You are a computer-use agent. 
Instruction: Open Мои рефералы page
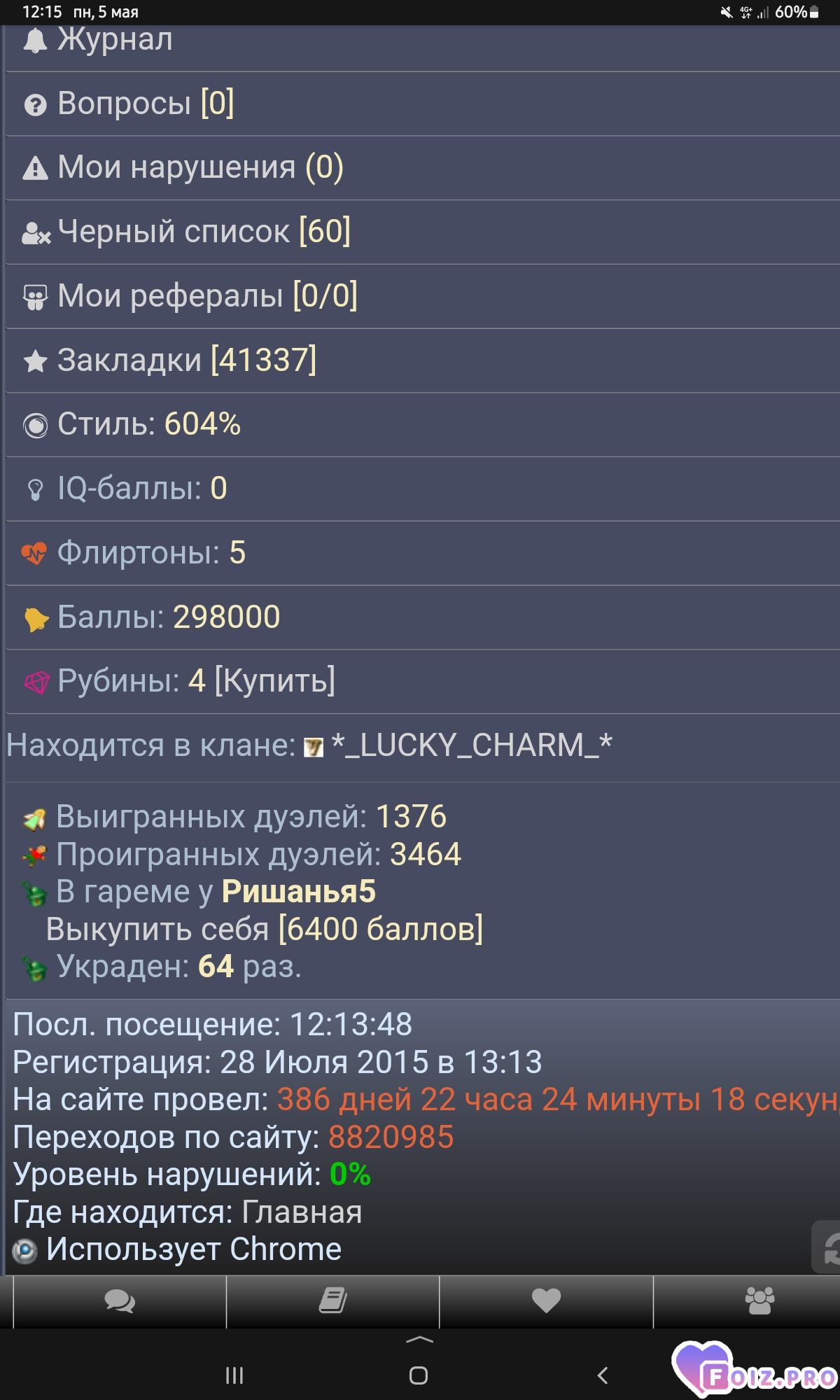(x=423, y=297)
